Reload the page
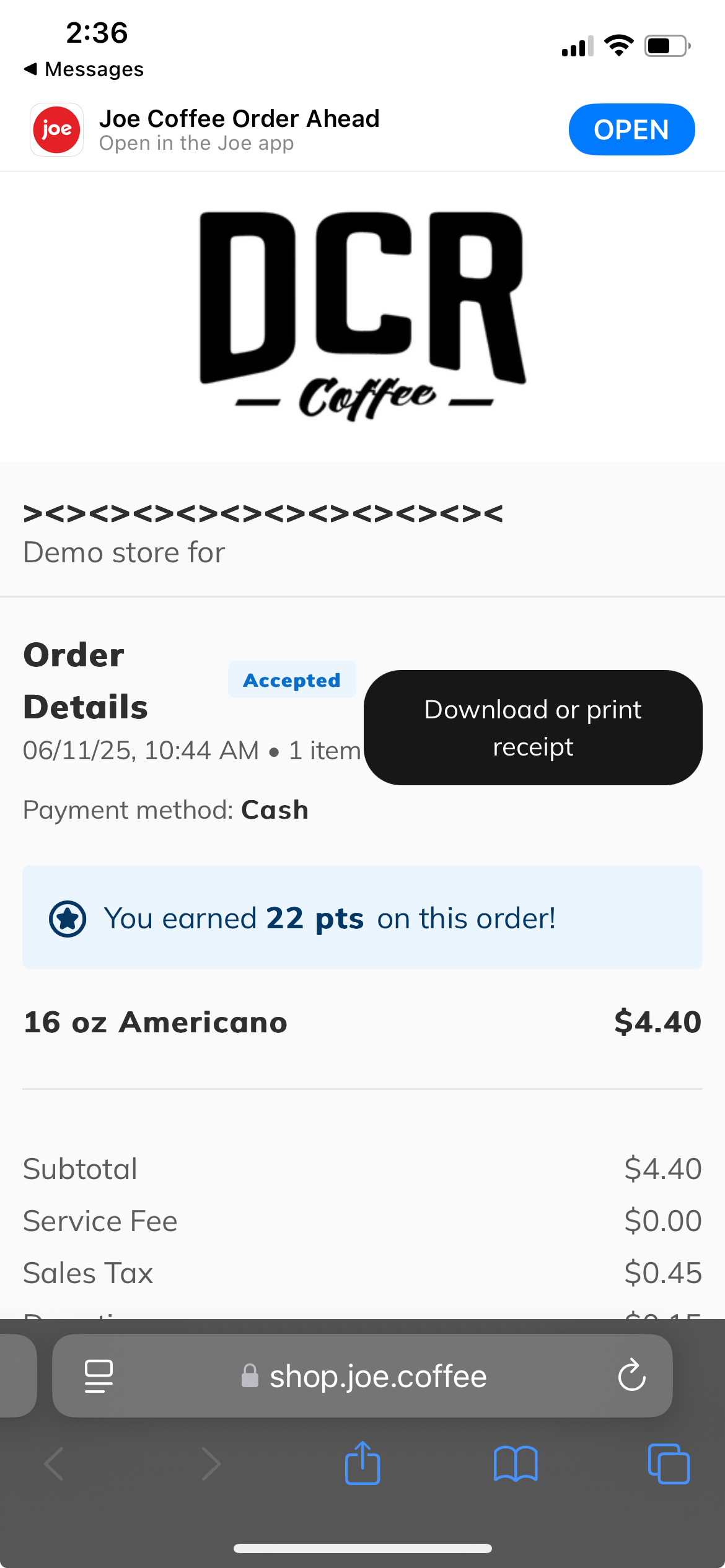This screenshot has width=725, height=1568. 632,1375
